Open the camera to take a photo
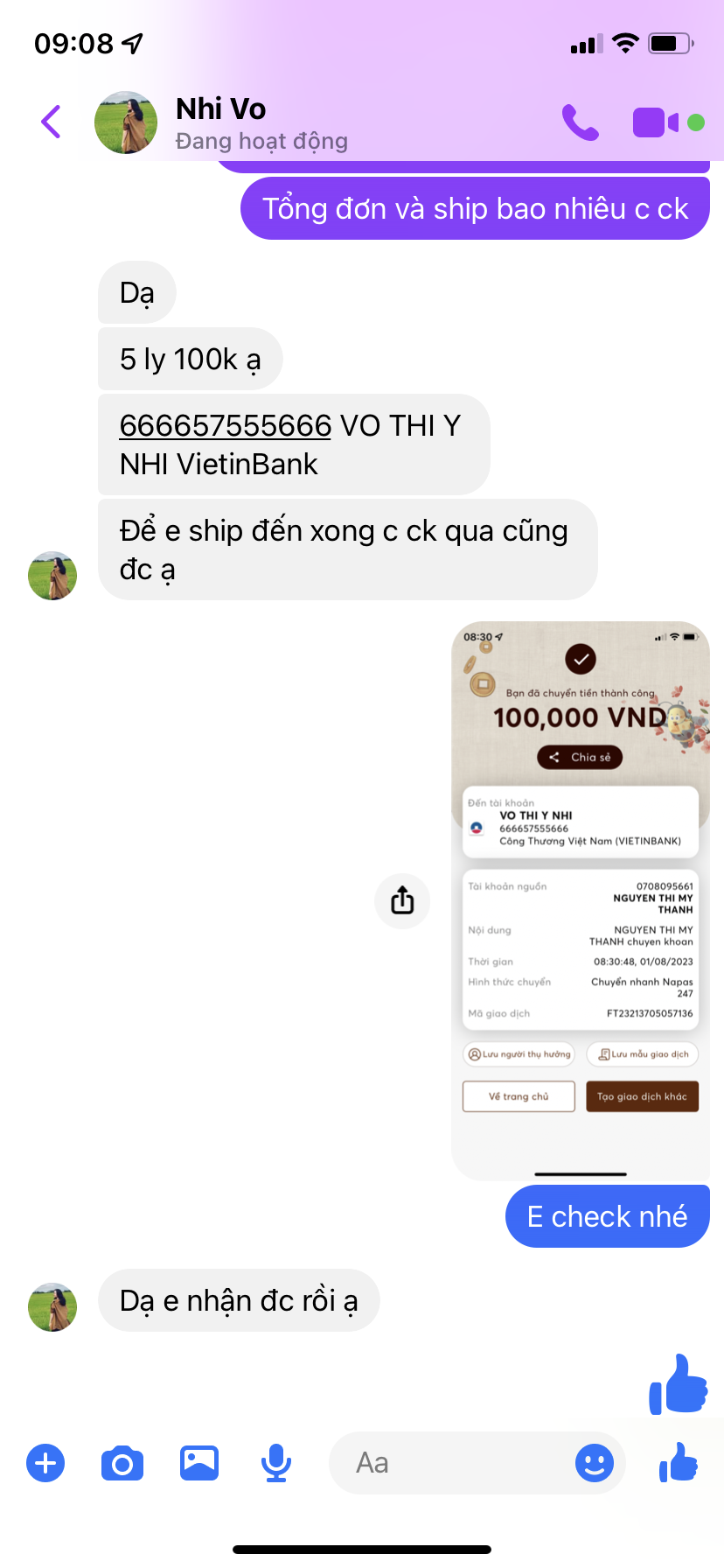 122,1463
